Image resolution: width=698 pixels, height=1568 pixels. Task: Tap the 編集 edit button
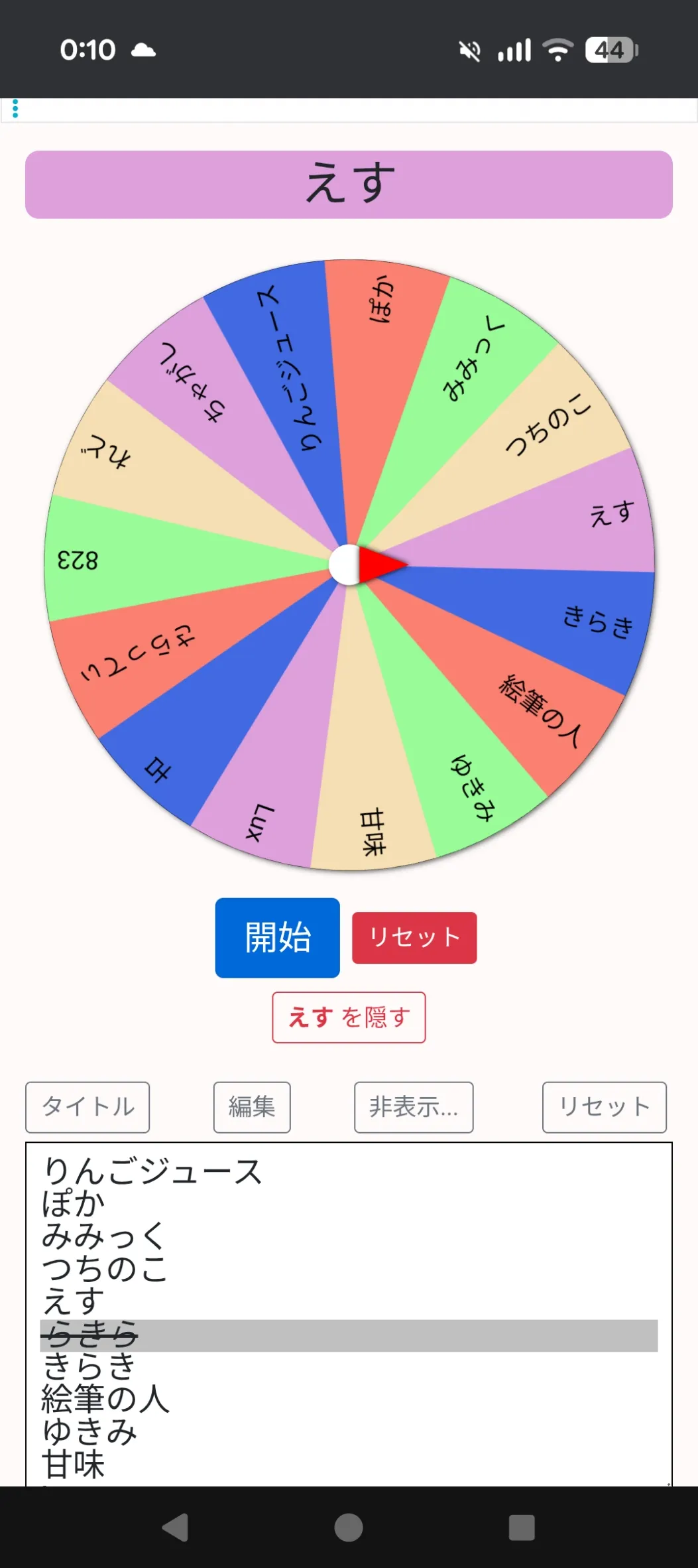point(252,1107)
